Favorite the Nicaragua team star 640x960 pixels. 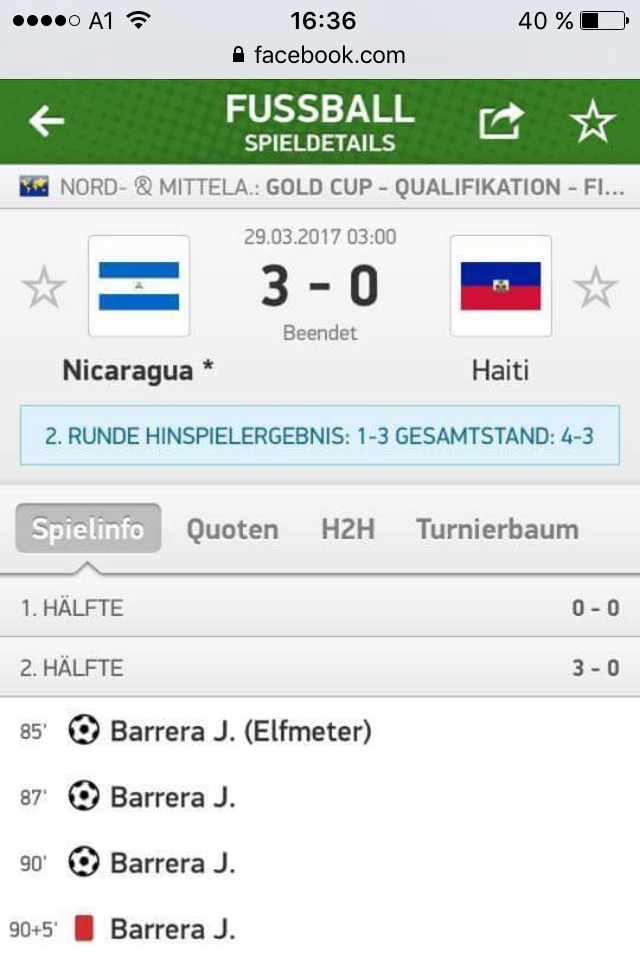click(44, 289)
